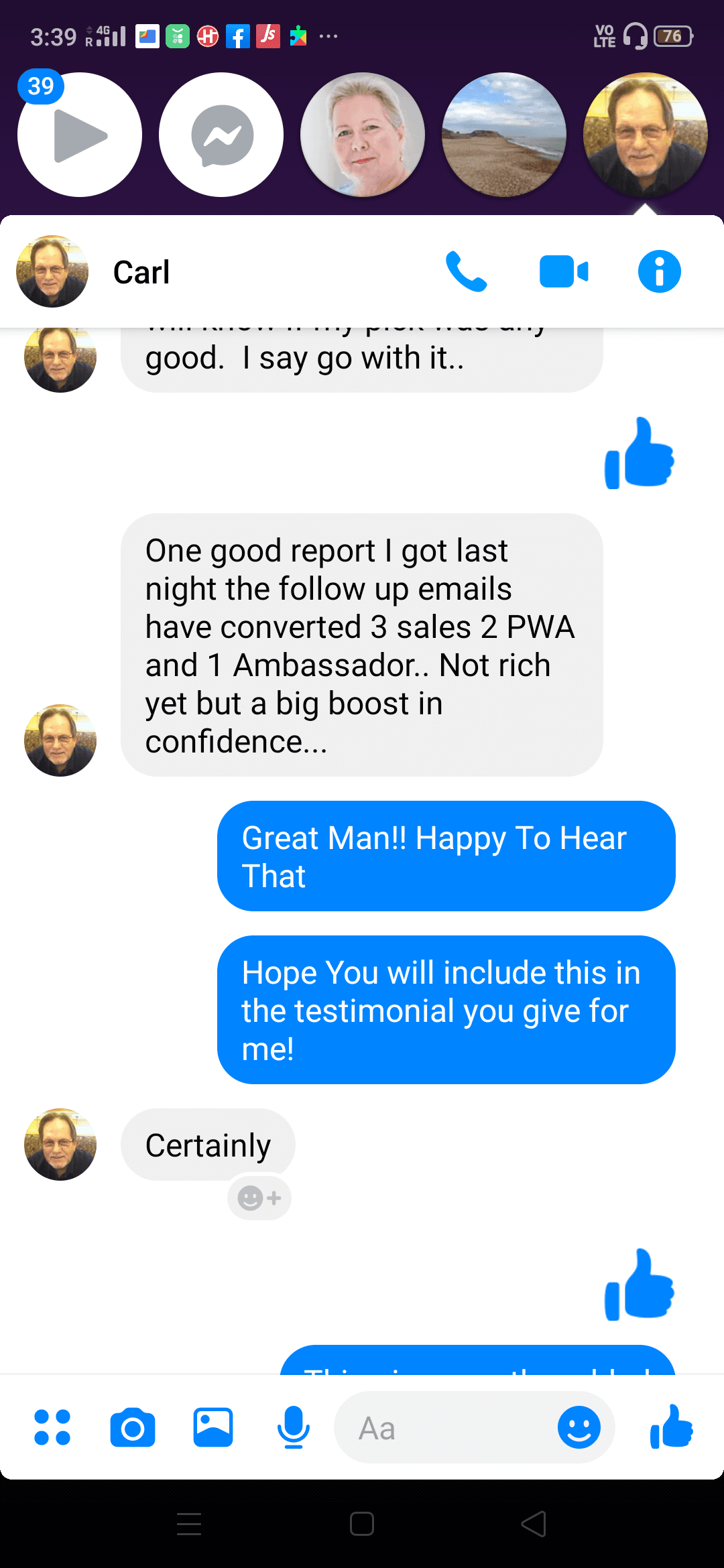The image size is (724, 1568).
Task: Open the chat head with the beach photo
Action: click(504, 135)
